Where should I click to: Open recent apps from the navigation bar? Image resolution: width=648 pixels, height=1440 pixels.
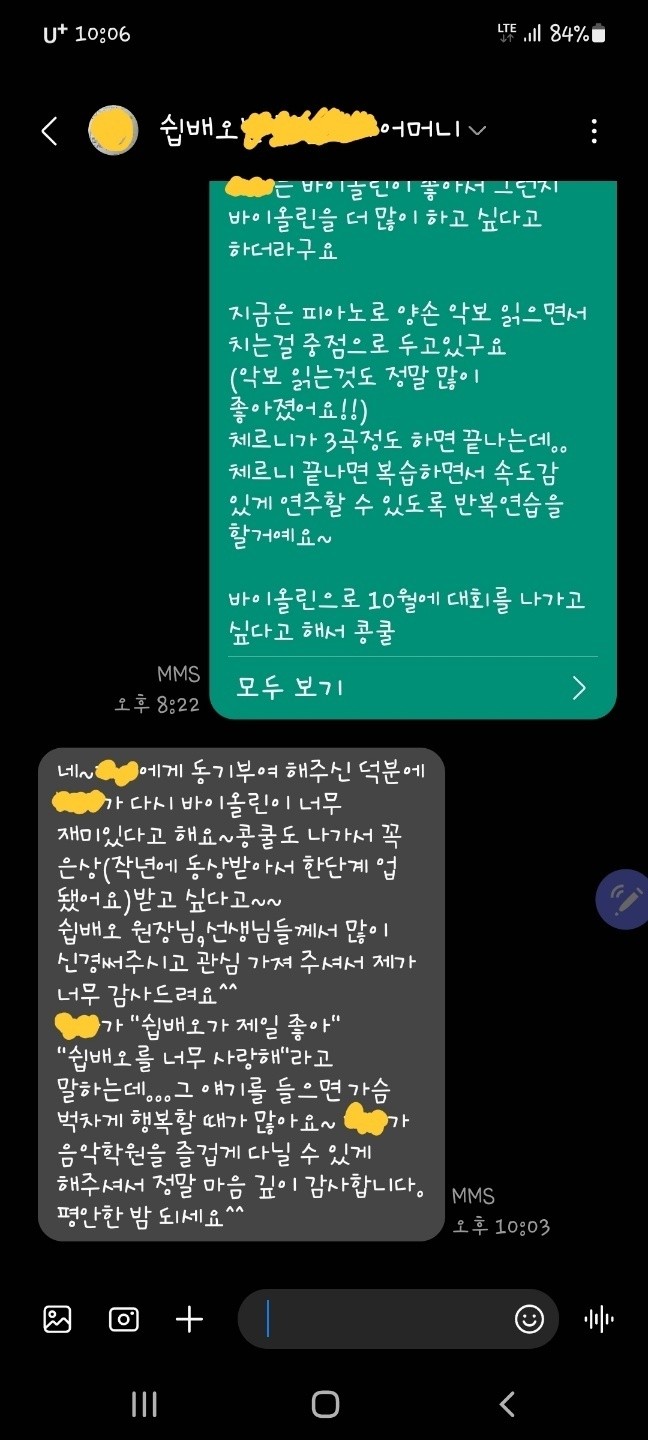pyautogui.click(x=144, y=1404)
